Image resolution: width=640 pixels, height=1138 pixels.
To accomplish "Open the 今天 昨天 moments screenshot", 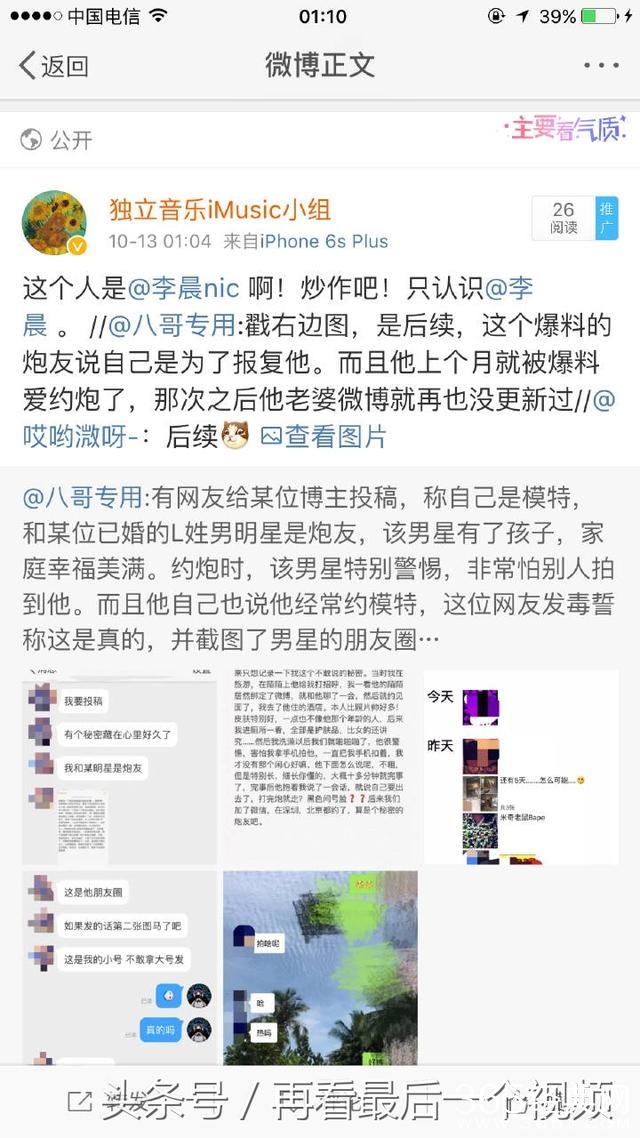I will point(520,765).
